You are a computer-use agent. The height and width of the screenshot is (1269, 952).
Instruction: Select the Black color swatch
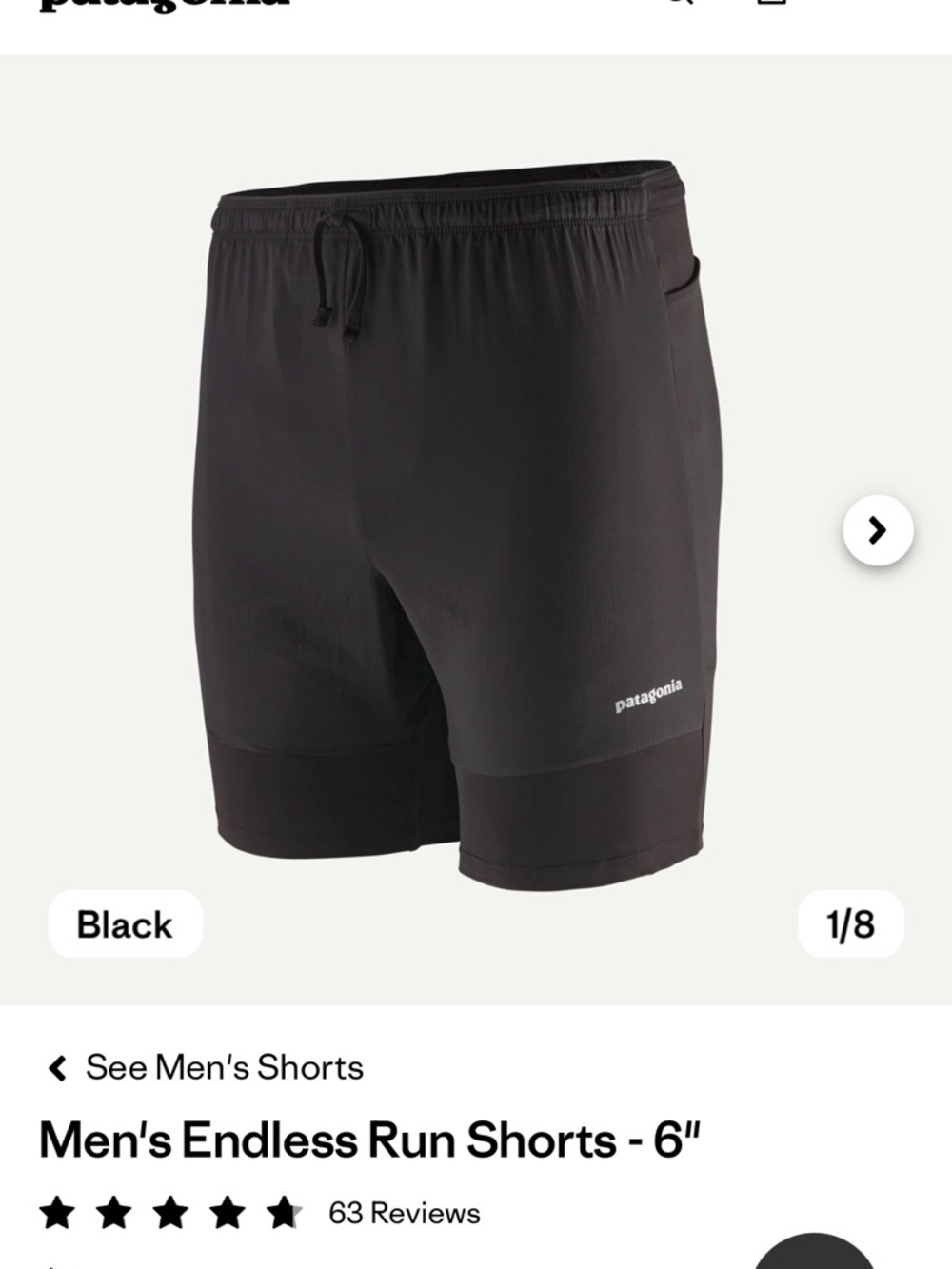[x=125, y=924]
